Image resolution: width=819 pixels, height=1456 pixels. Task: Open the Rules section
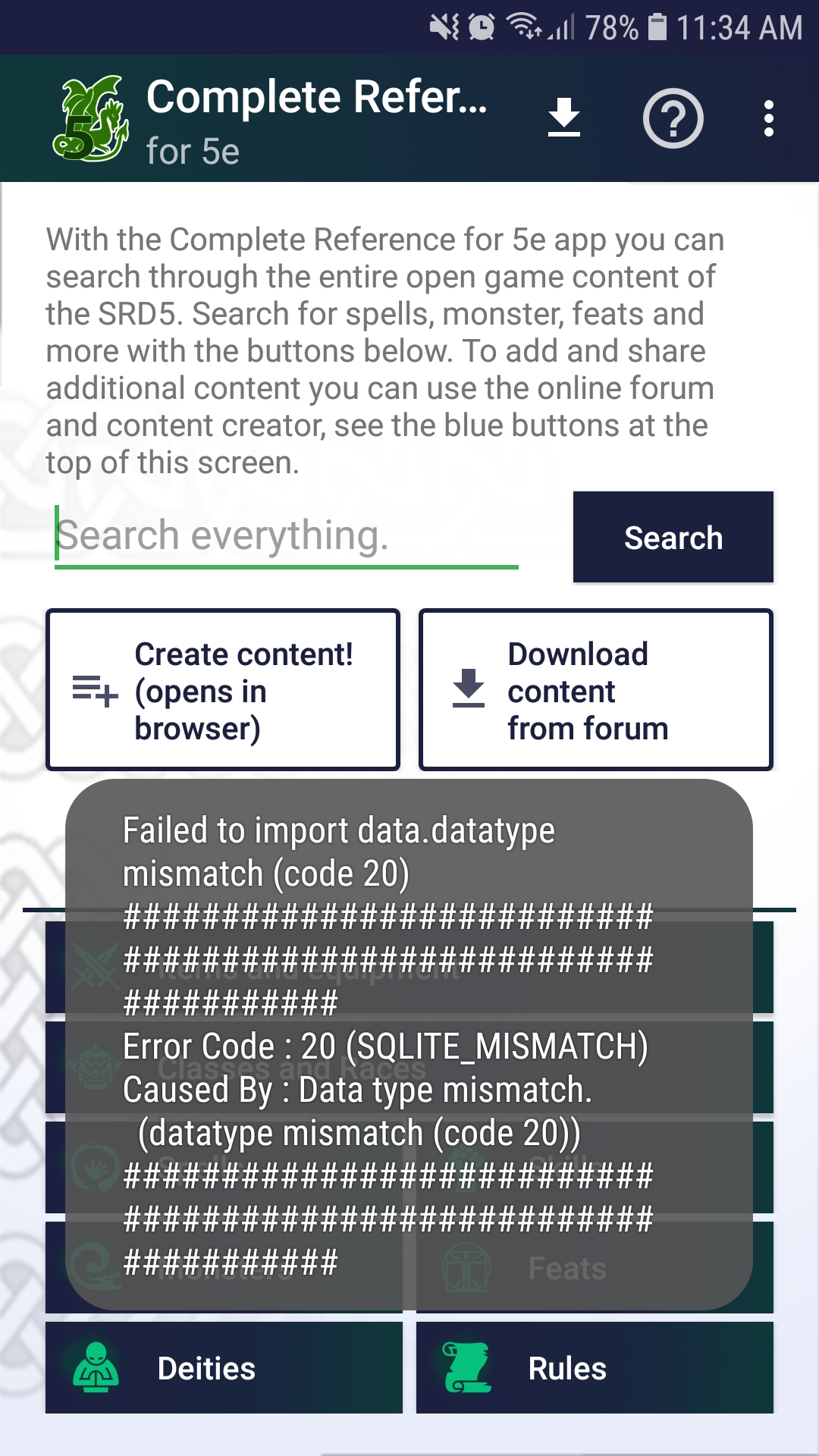[x=595, y=1368]
